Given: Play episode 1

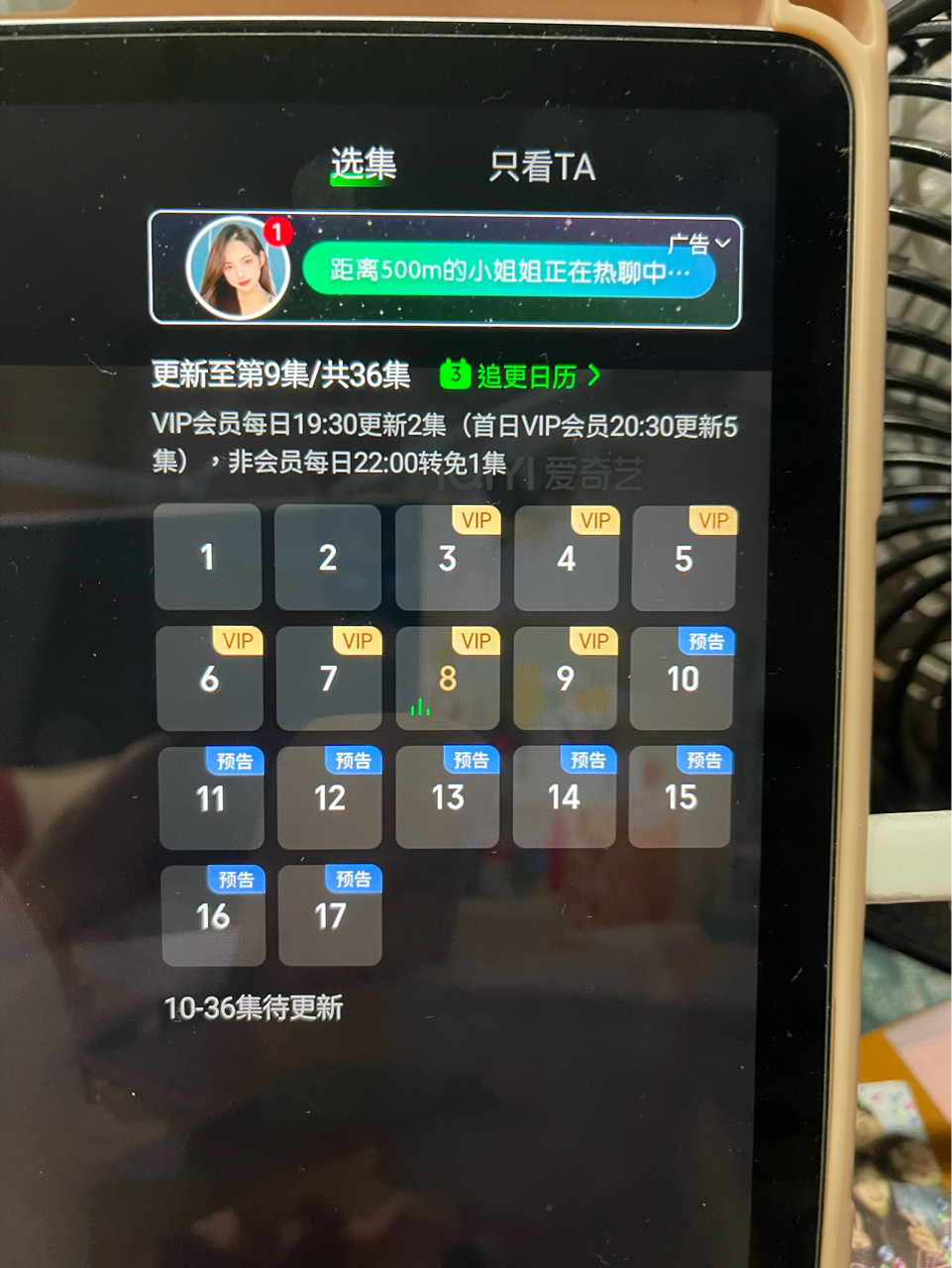Looking at the screenshot, I should [208, 558].
